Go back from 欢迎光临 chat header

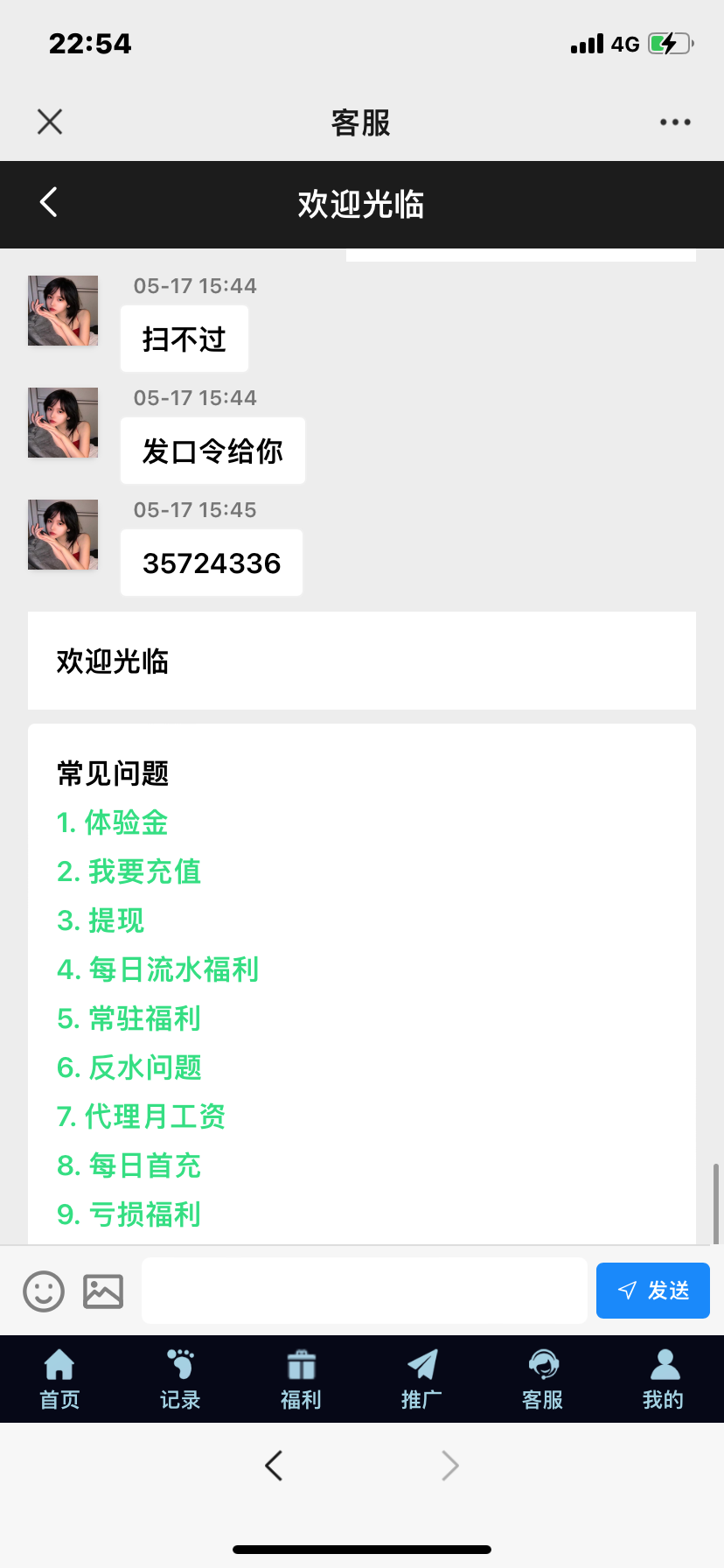click(49, 202)
